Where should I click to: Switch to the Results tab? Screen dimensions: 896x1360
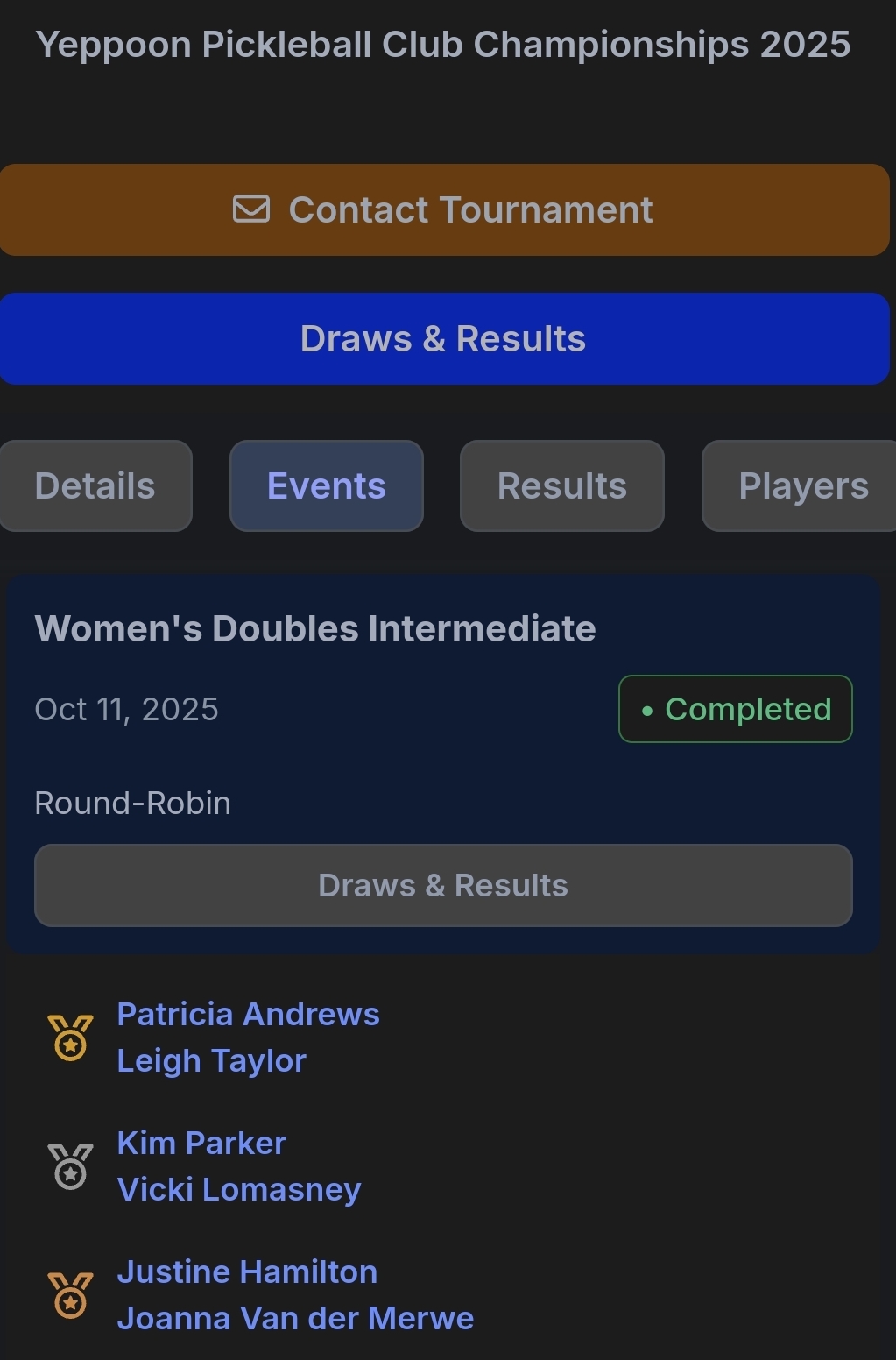(561, 486)
